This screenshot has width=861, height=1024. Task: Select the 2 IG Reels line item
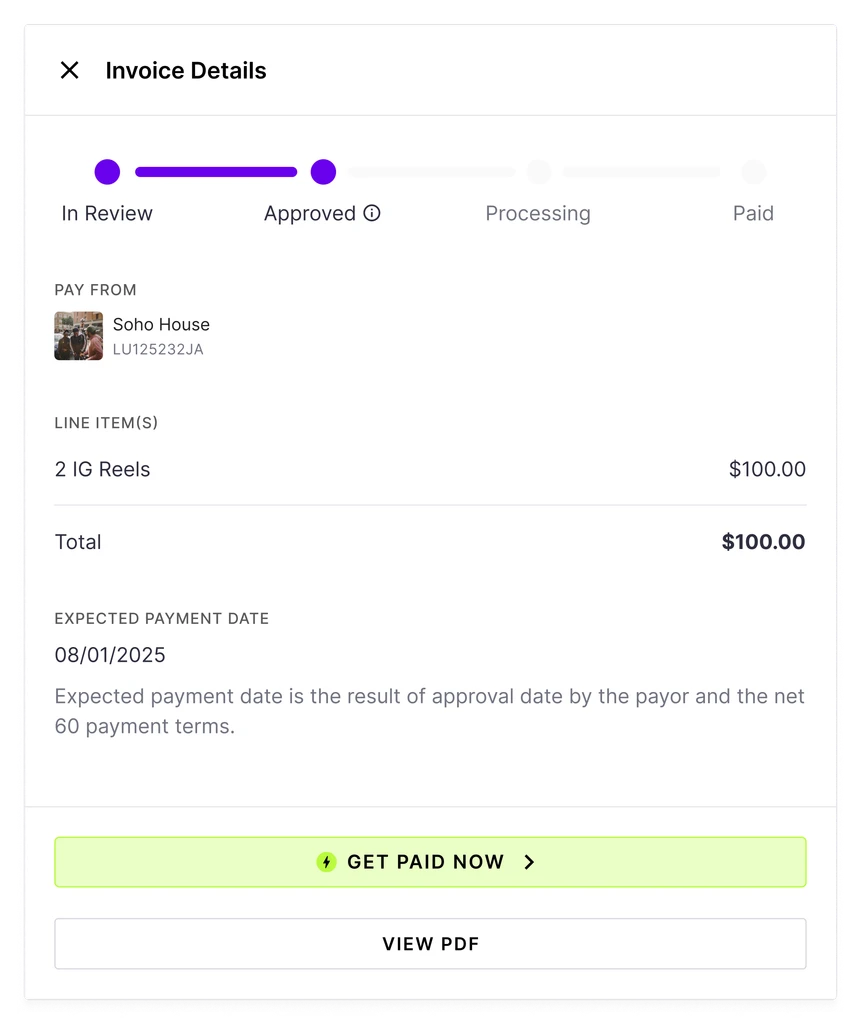tap(102, 469)
